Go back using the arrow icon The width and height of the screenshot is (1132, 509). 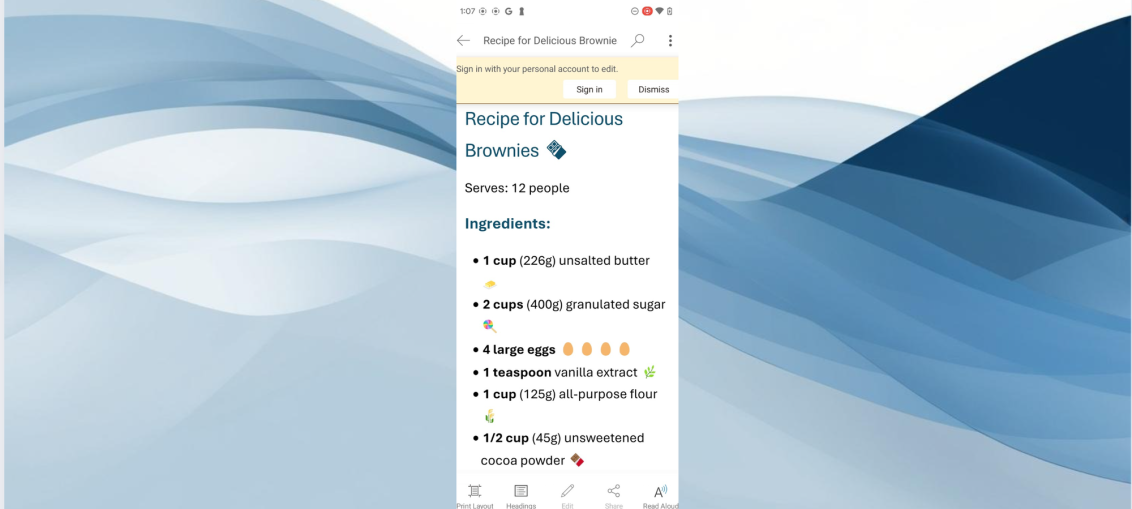tap(463, 41)
